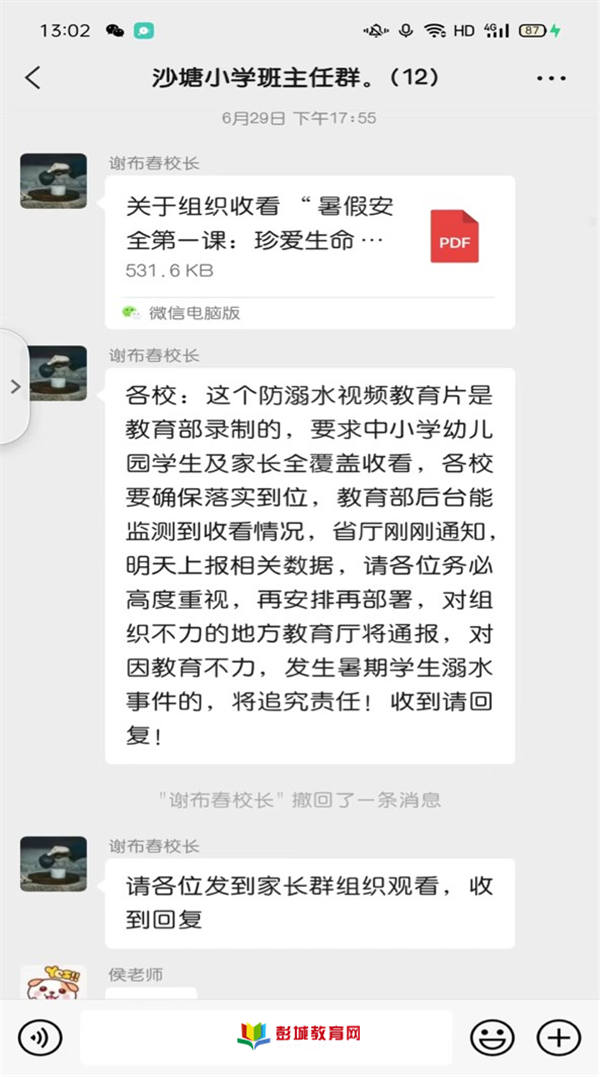This screenshot has width=600, height=1077.
Task: Switch to voice message input
Action: point(40,1037)
